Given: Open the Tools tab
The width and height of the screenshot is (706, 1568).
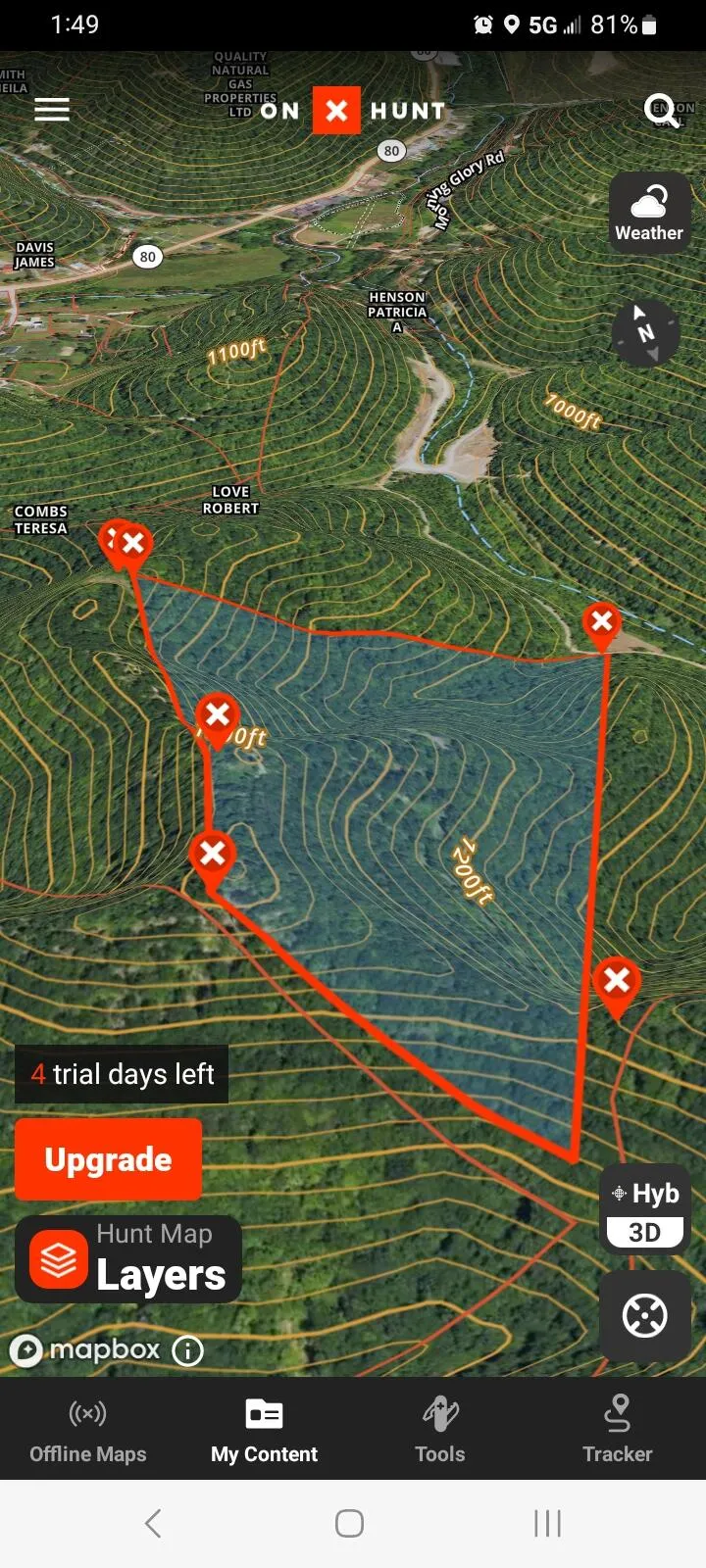Looking at the screenshot, I should point(440,1429).
